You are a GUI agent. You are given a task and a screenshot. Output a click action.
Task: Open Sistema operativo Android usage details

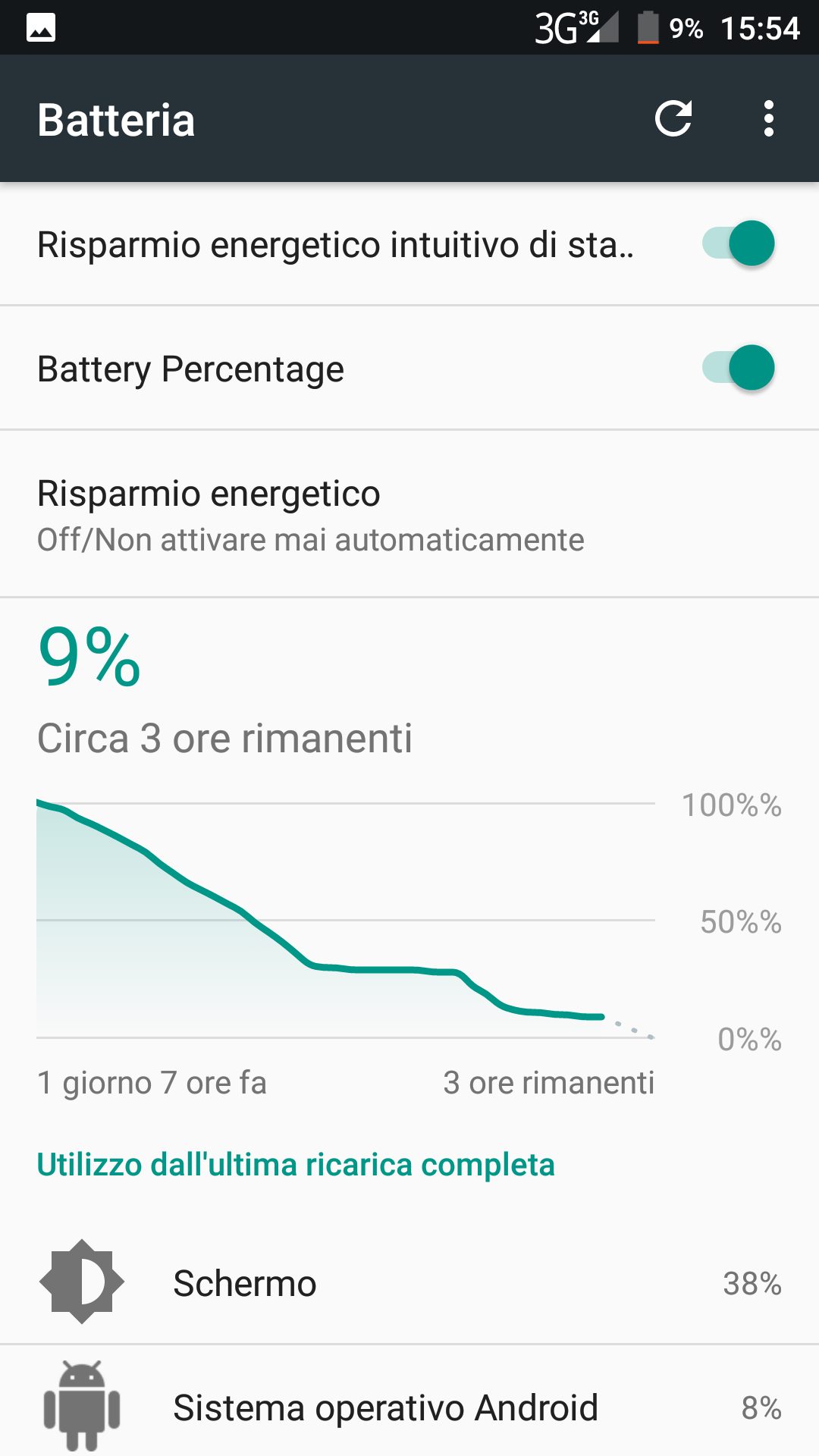coord(409,1407)
